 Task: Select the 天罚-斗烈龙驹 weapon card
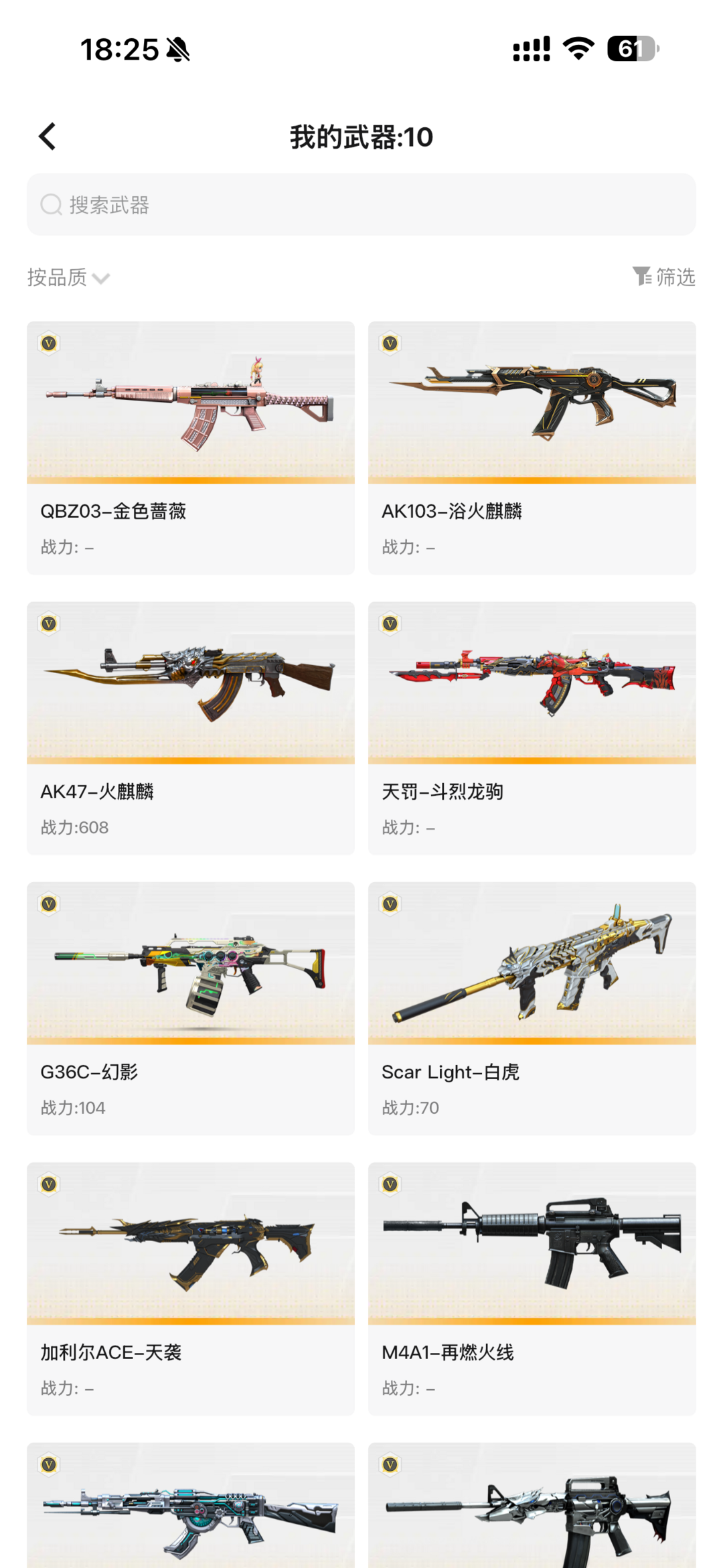[x=532, y=728]
